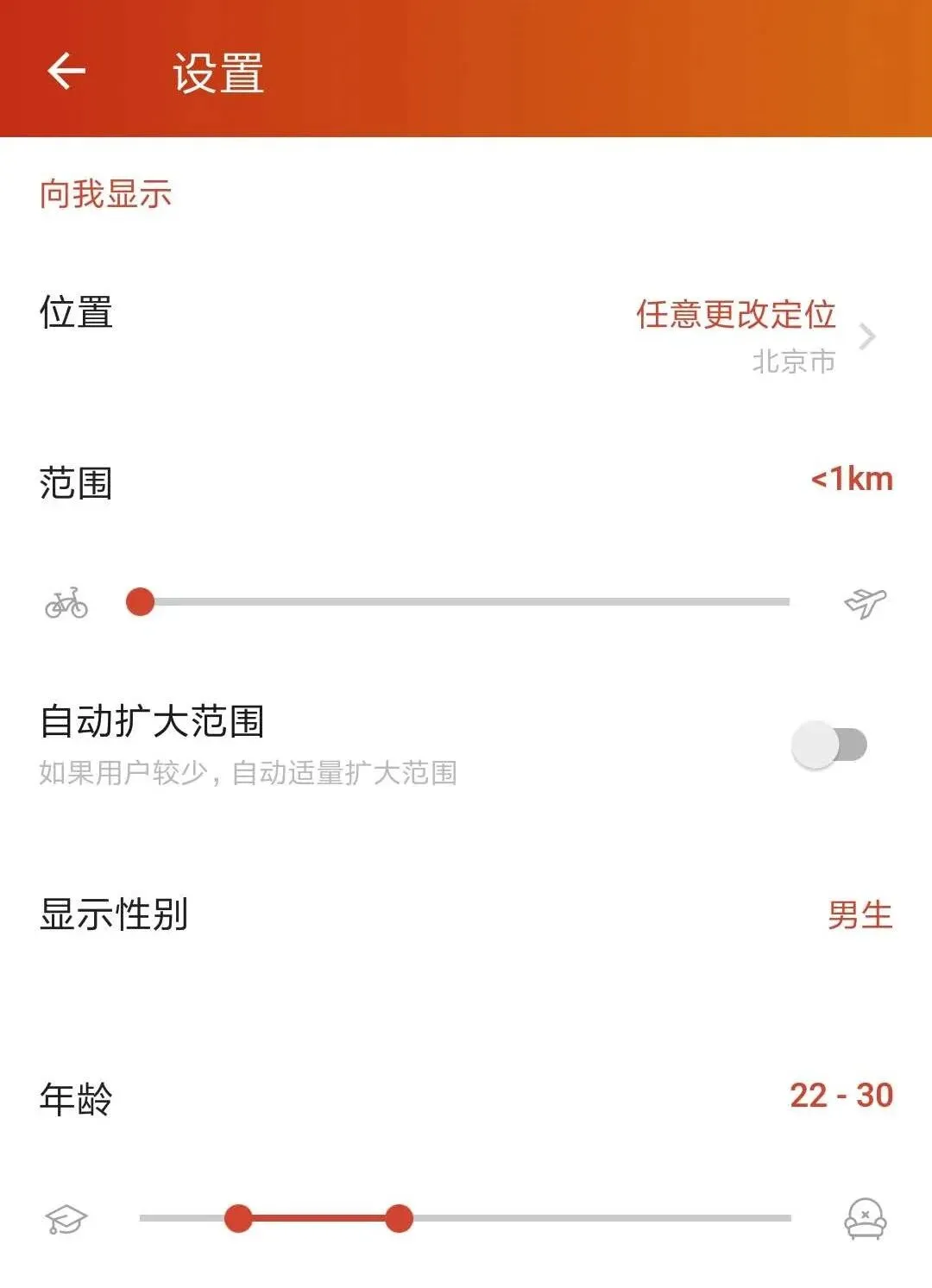932x1288 pixels.
Task: Tap the minimum age slider handle
Action: [238, 1218]
